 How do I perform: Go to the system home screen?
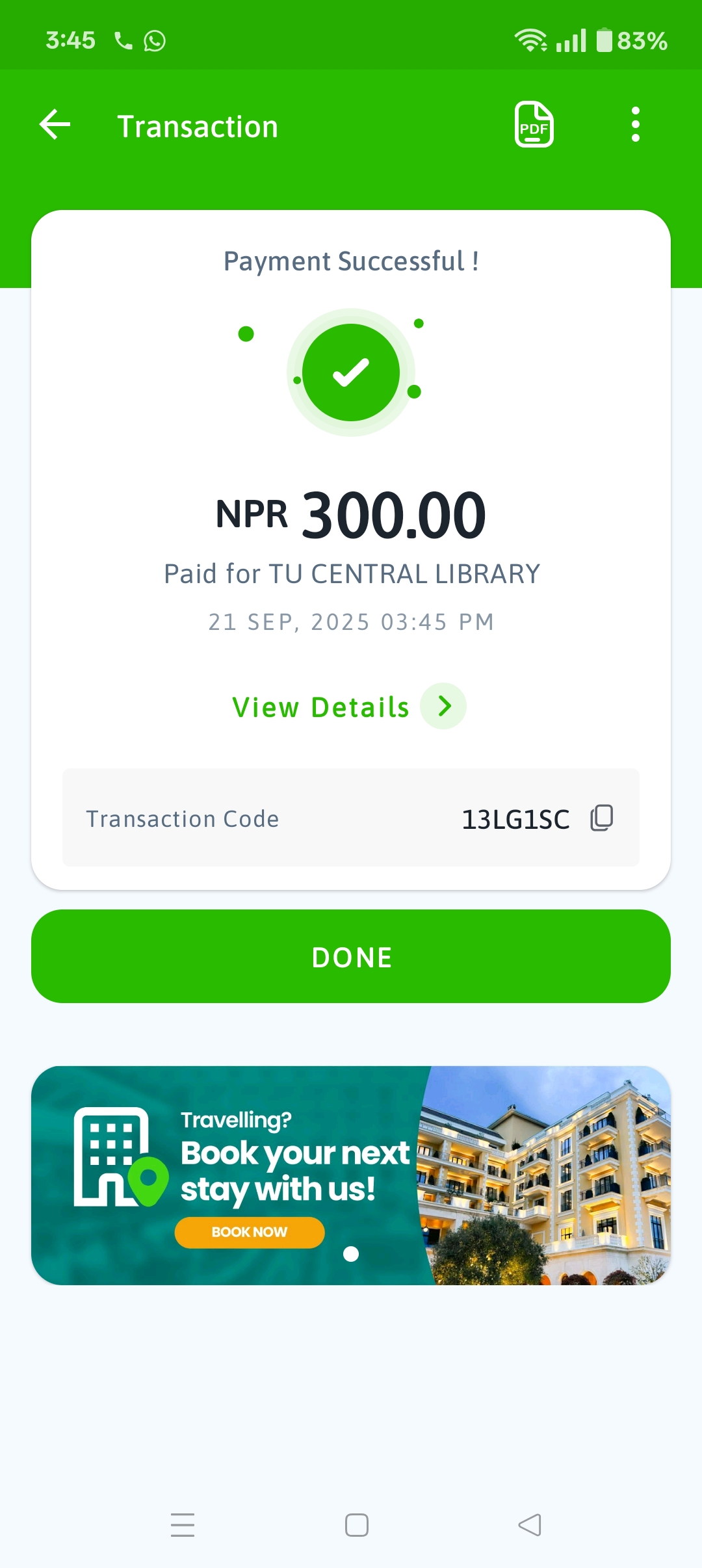(x=356, y=1525)
